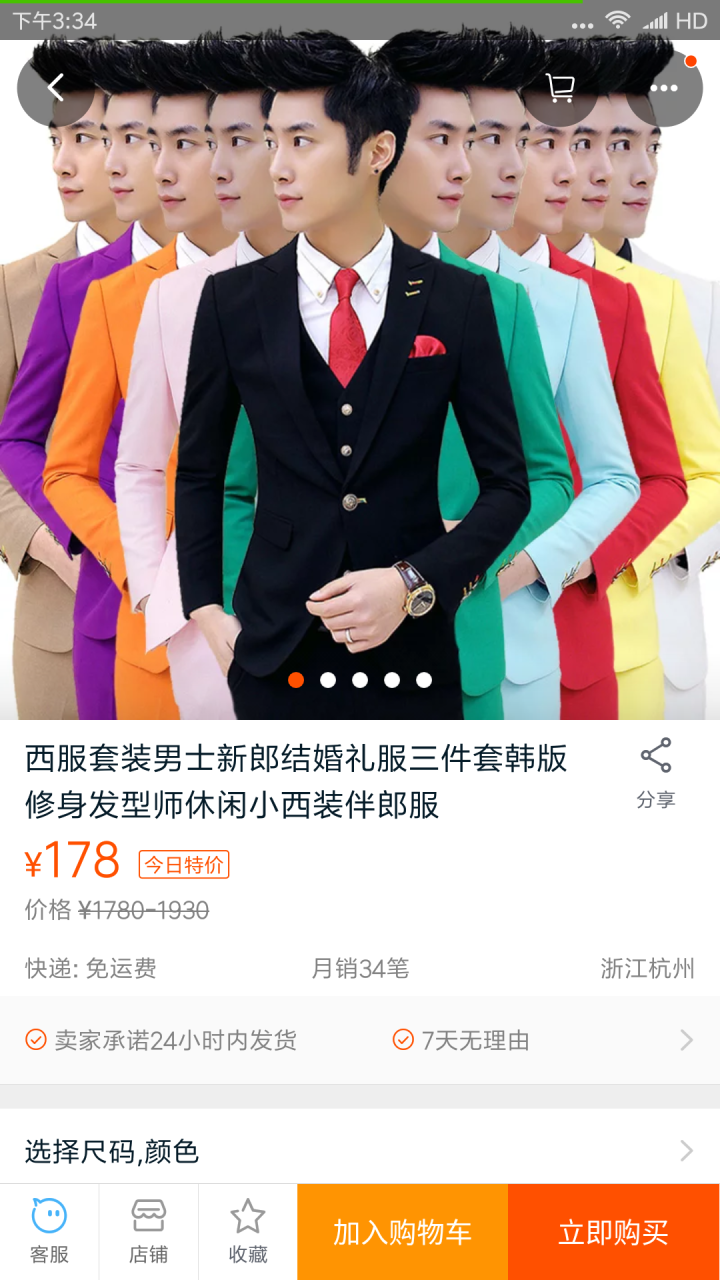Save the item with 收藏 star

click(247, 1232)
